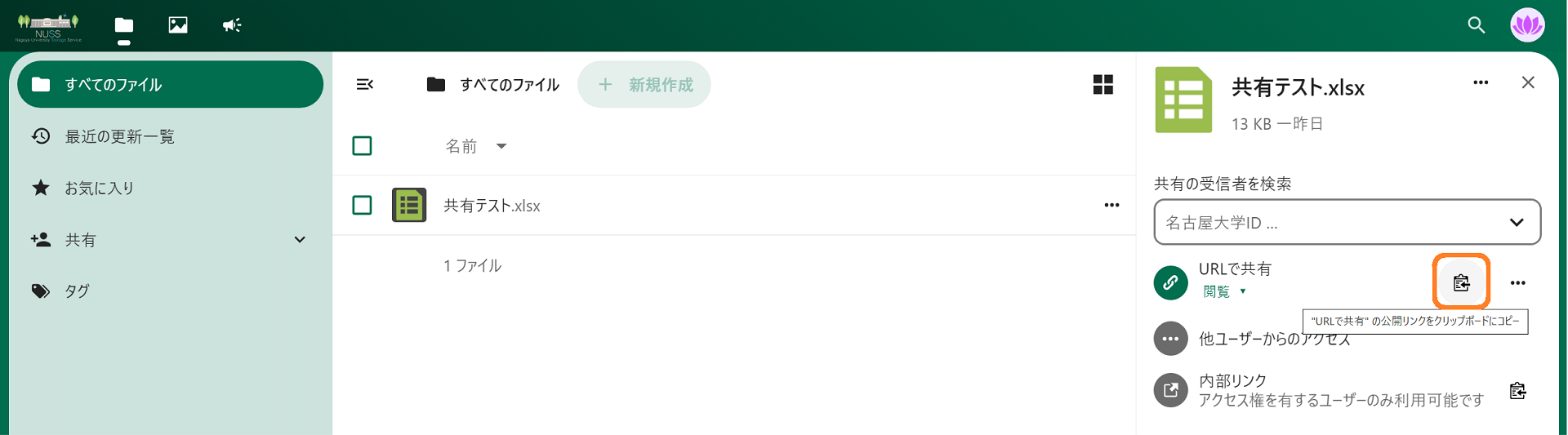
Task: Open the announcements megaphone icon
Action: coord(232,25)
